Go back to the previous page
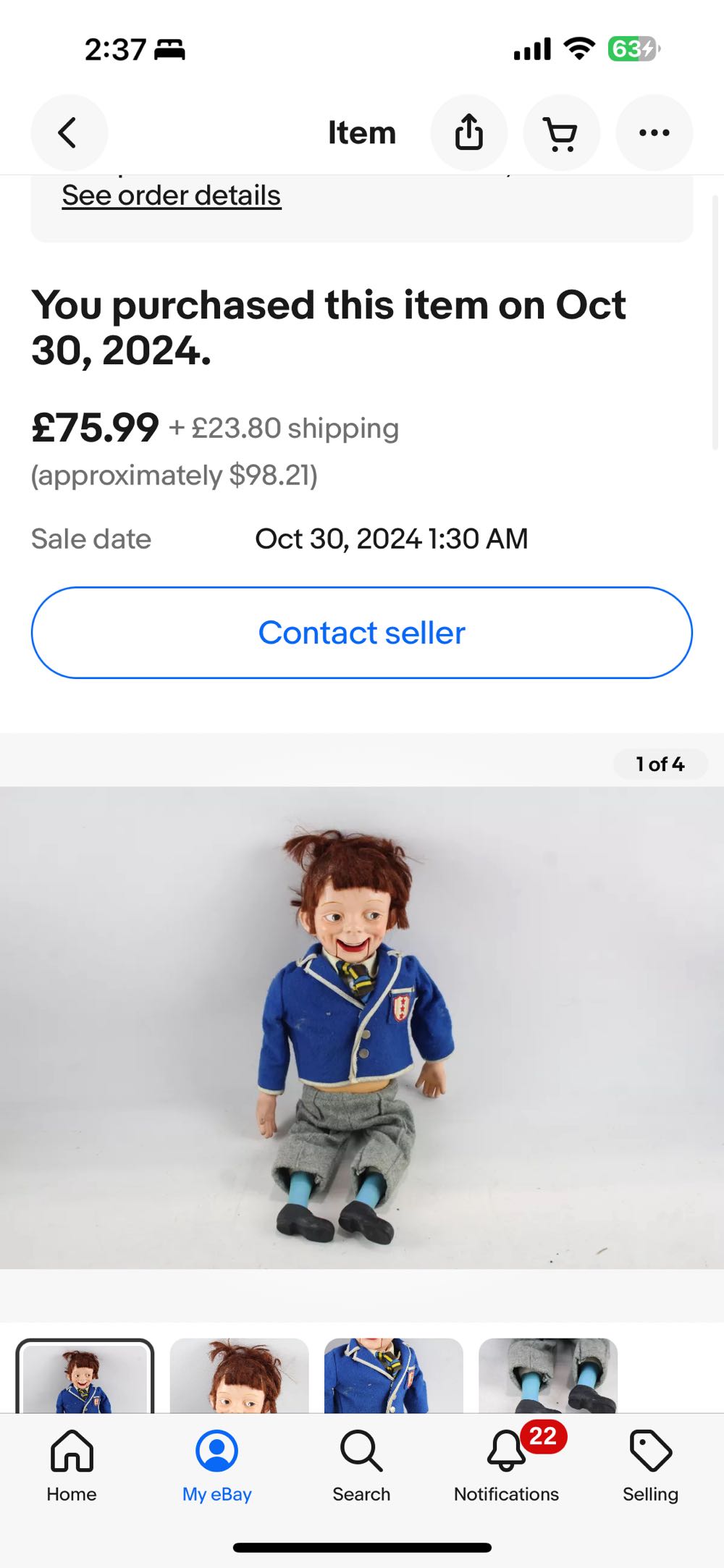The image size is (724, 1568). pyautogui.click(x=69, y=133)
